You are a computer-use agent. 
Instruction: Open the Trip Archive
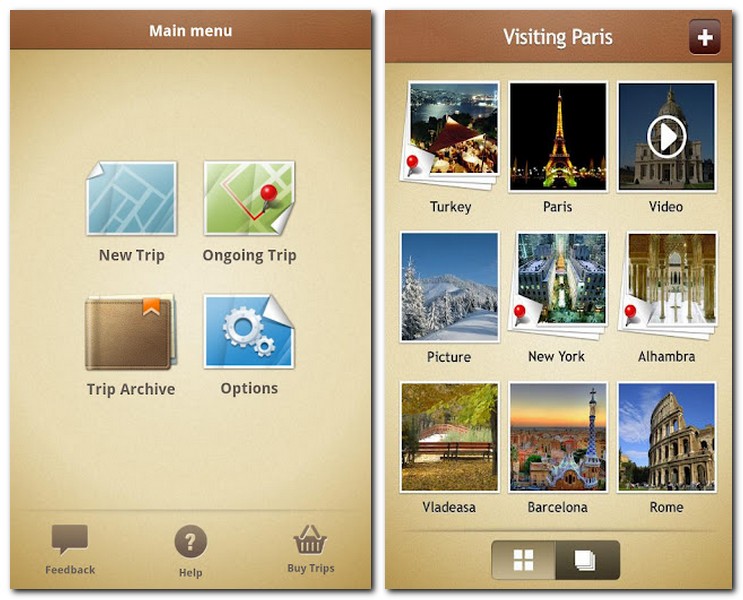[131, 334]
